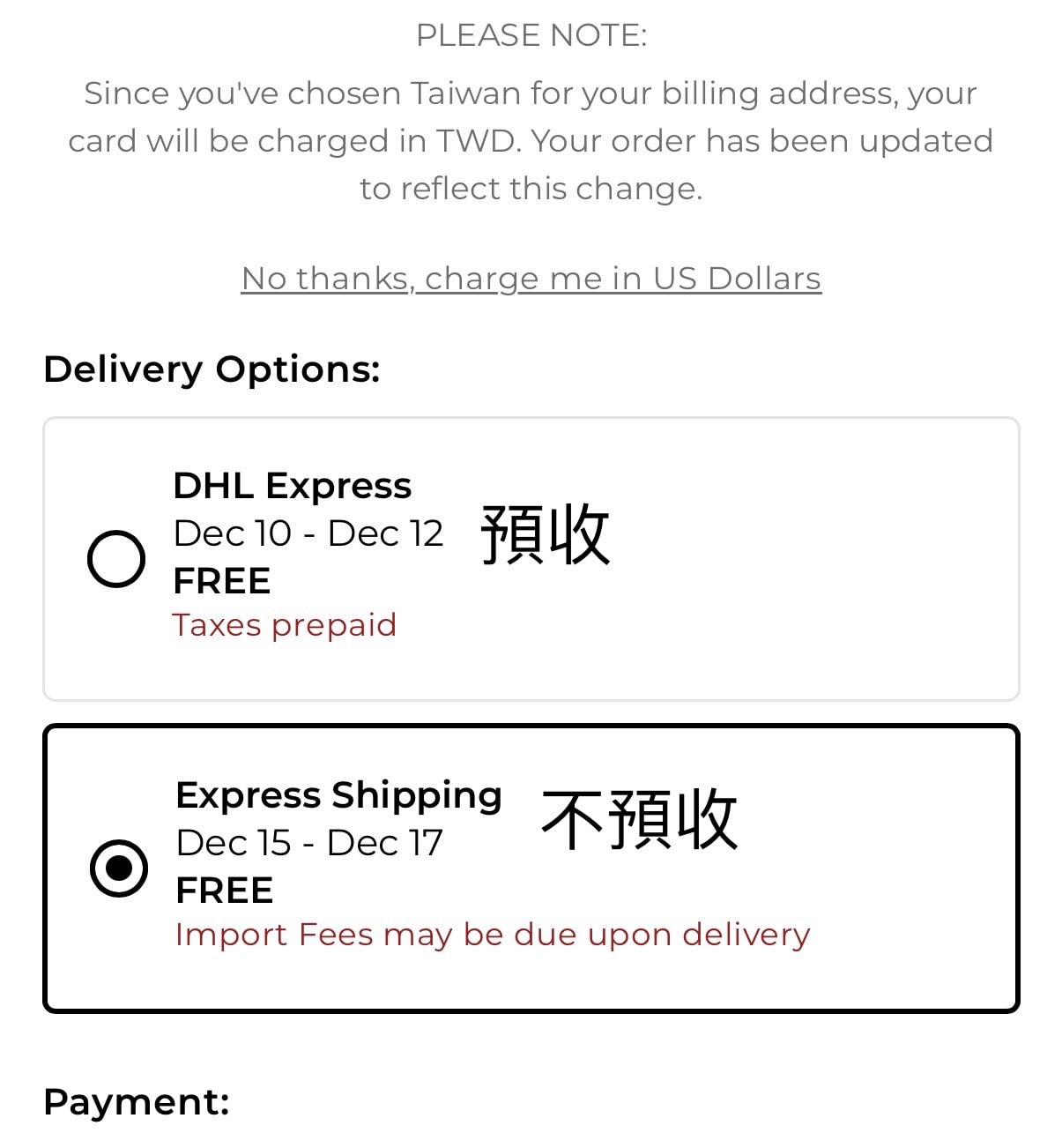Viewport: 1062px width, 1148px height.
Task: Click the Express Shipping label
Action: (x=338, y=794)
